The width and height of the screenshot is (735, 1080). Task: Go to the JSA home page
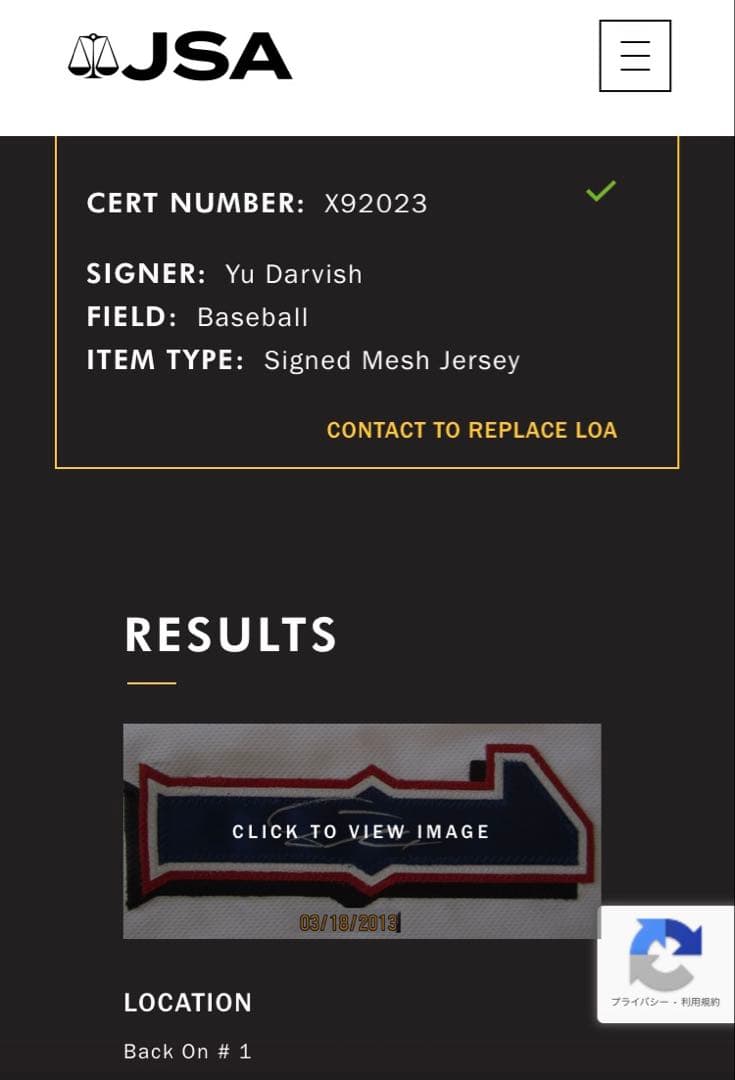pyautogui.click(x=180, y=56)
